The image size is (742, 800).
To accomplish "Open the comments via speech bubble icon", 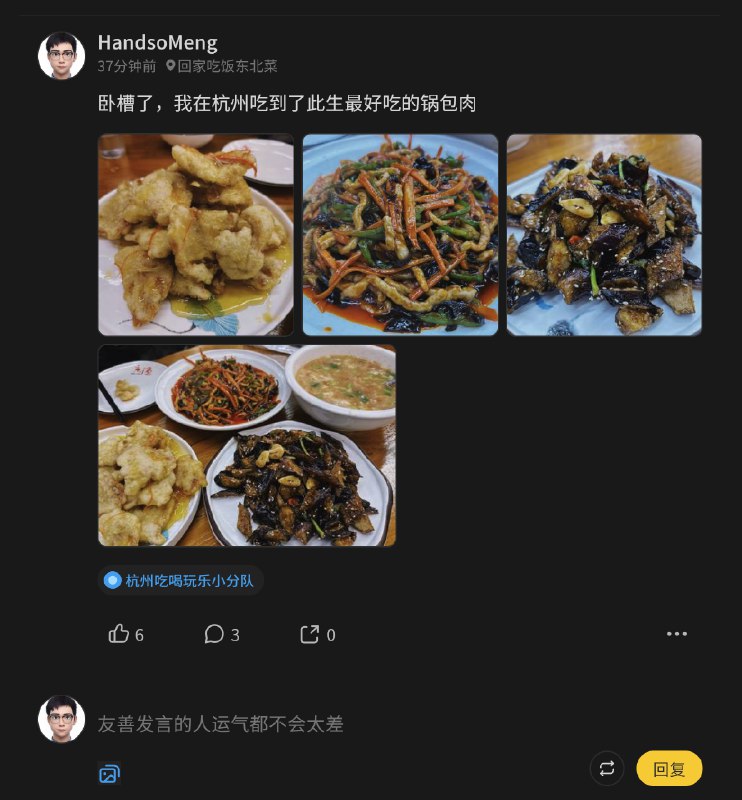I will (x=213, y=633).
